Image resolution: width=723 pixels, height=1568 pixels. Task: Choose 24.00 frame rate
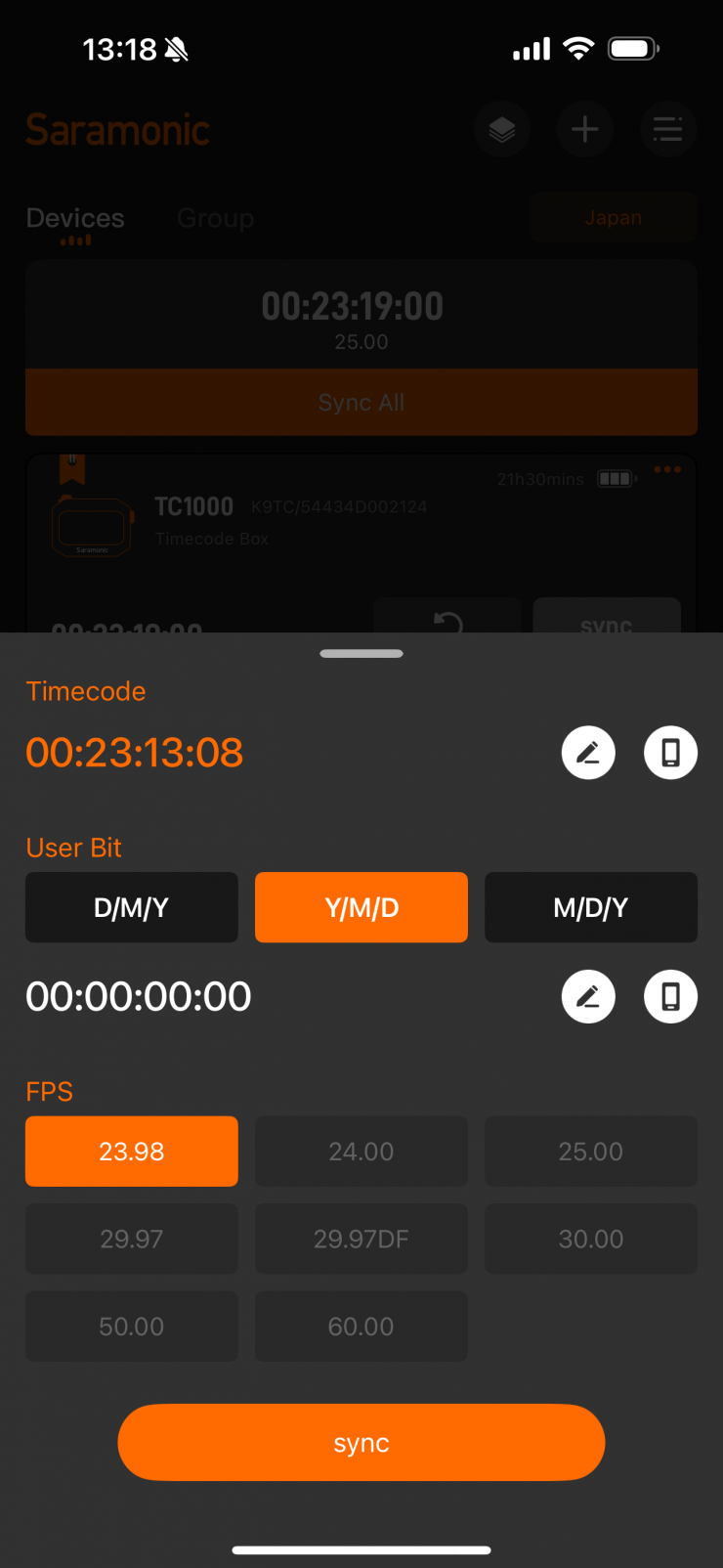click(x=361, y=1151)
